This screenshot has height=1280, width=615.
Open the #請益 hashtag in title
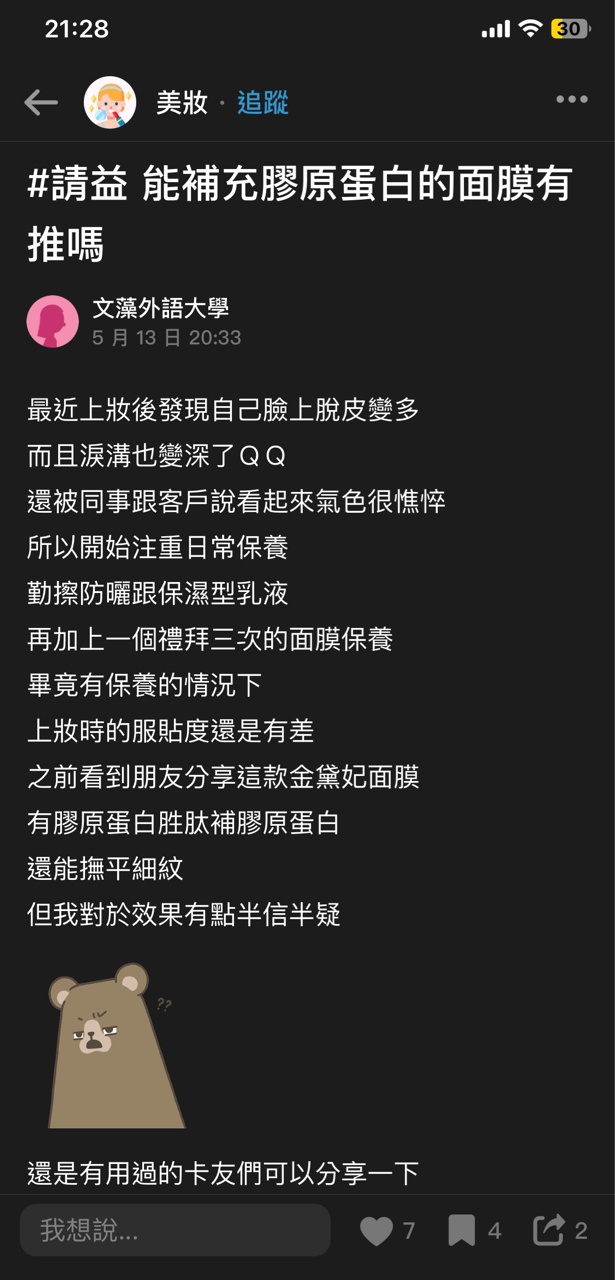(78, 185)
